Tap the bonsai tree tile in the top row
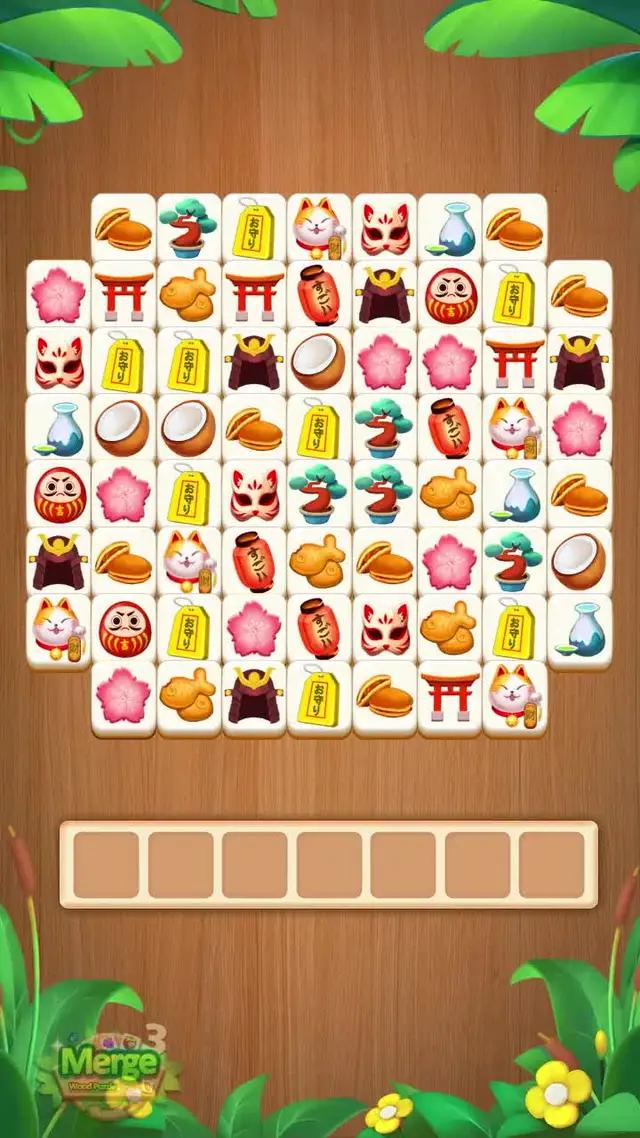Image resolution: width=640 pixels, height=1138 pixels. (189, 229)
